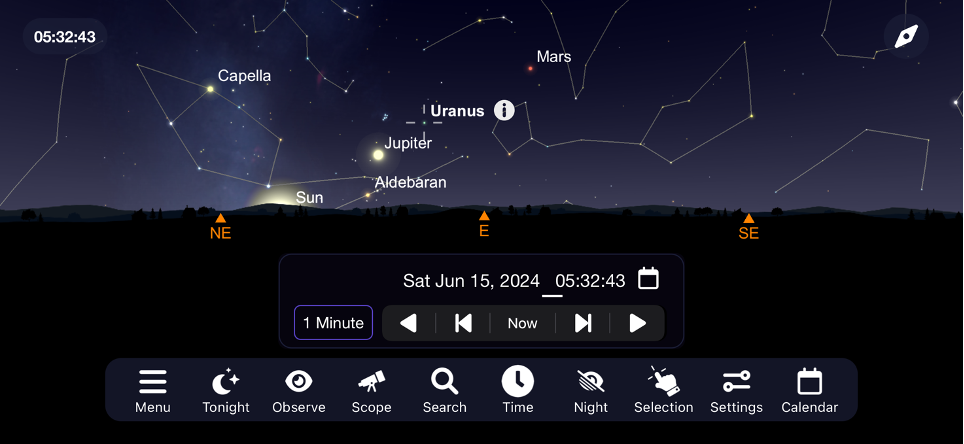Toggle the Time controls panel
This screenshot has width=964, height=444.
point(518,391)
